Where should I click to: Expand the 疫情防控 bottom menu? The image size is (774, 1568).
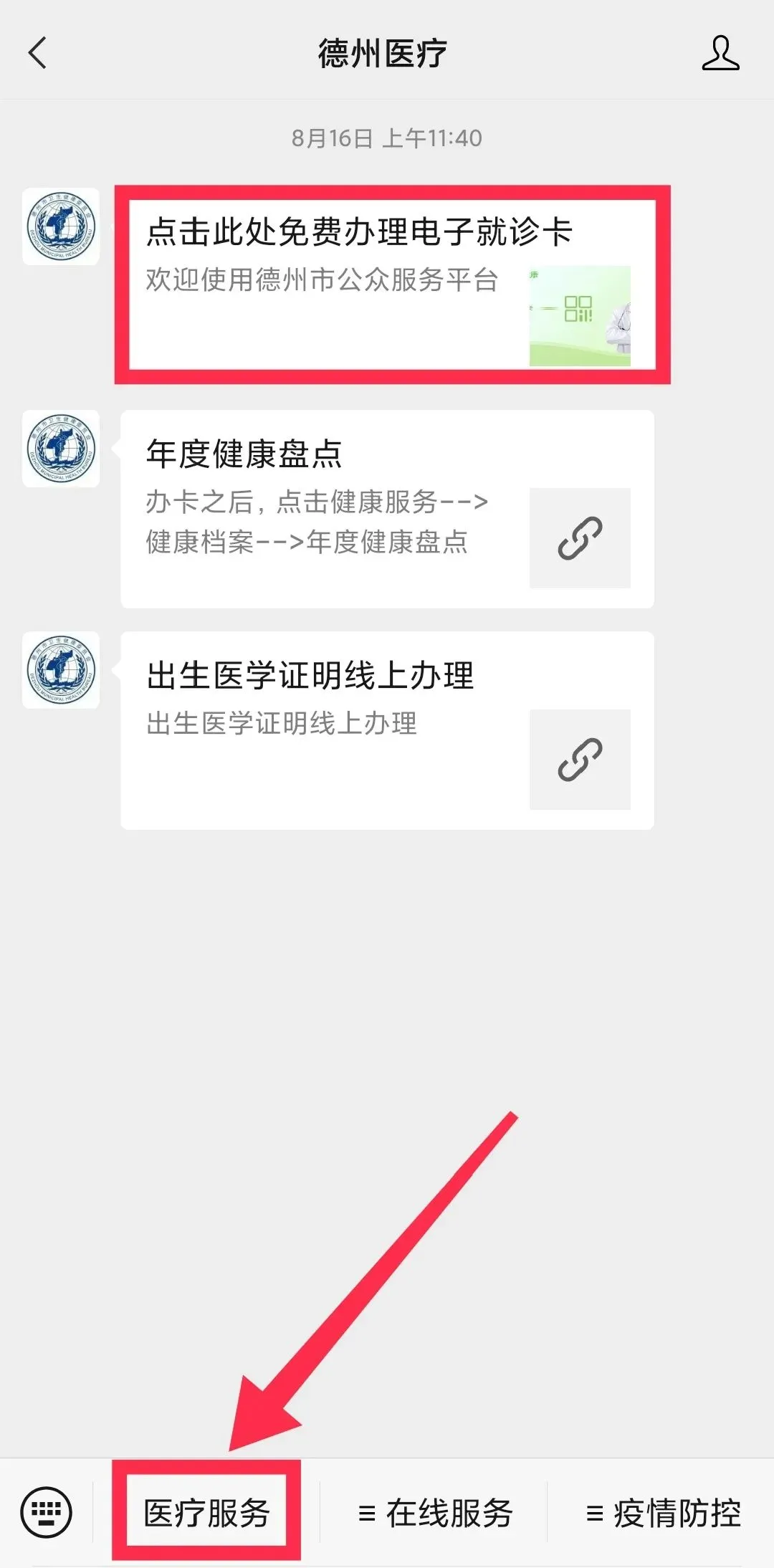pos(662,1513)
